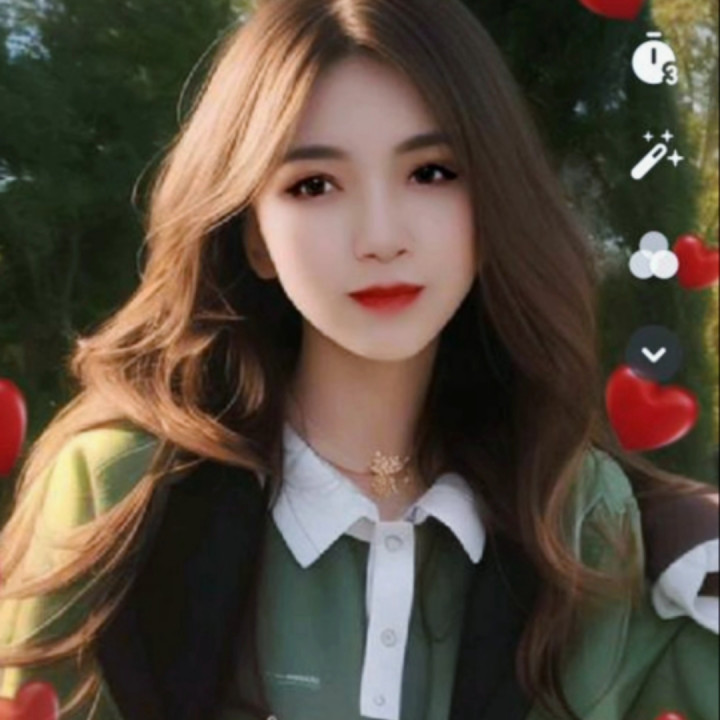Image resolution: width=720 pixels, height=720 pixels.
Task: Tap the chevron to collapse side tools
Action: (x=653, y=354)
